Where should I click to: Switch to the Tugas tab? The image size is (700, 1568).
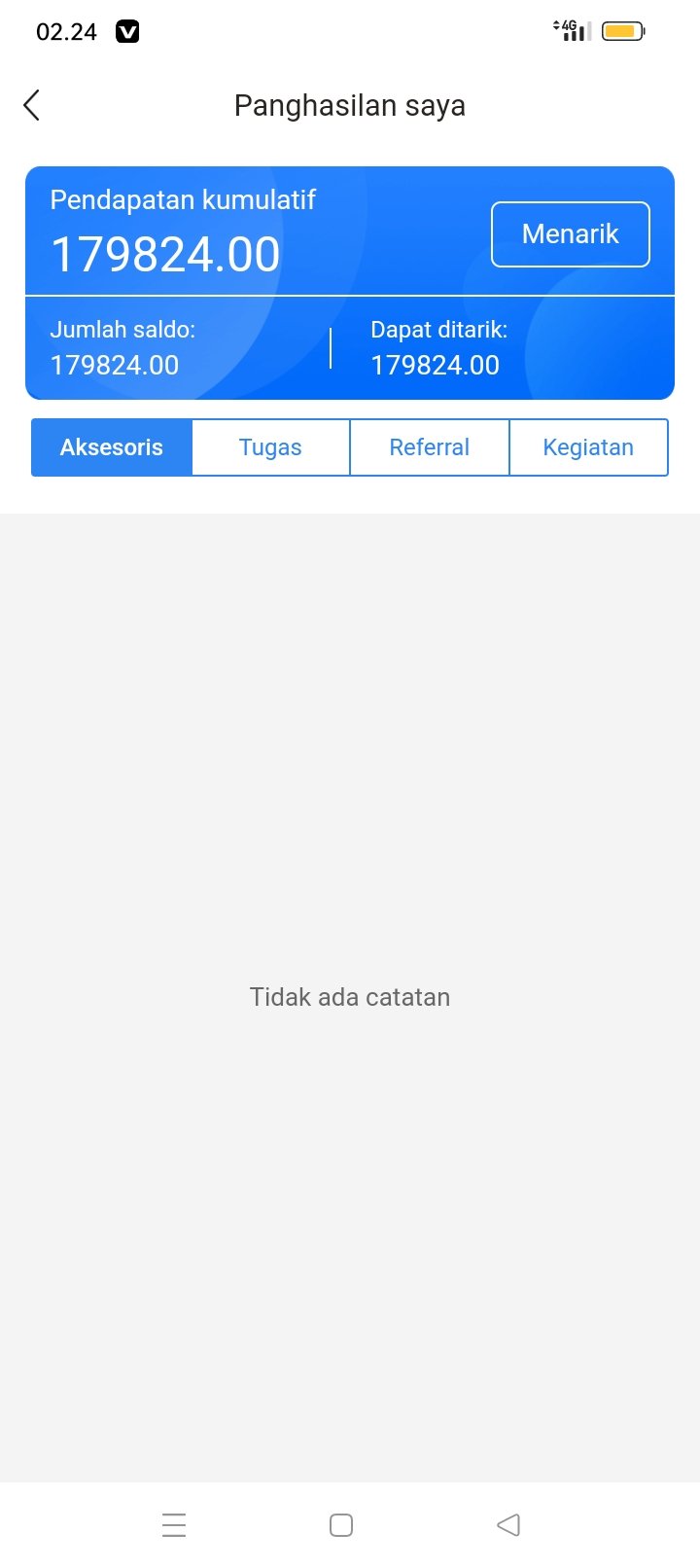(271, 447)
